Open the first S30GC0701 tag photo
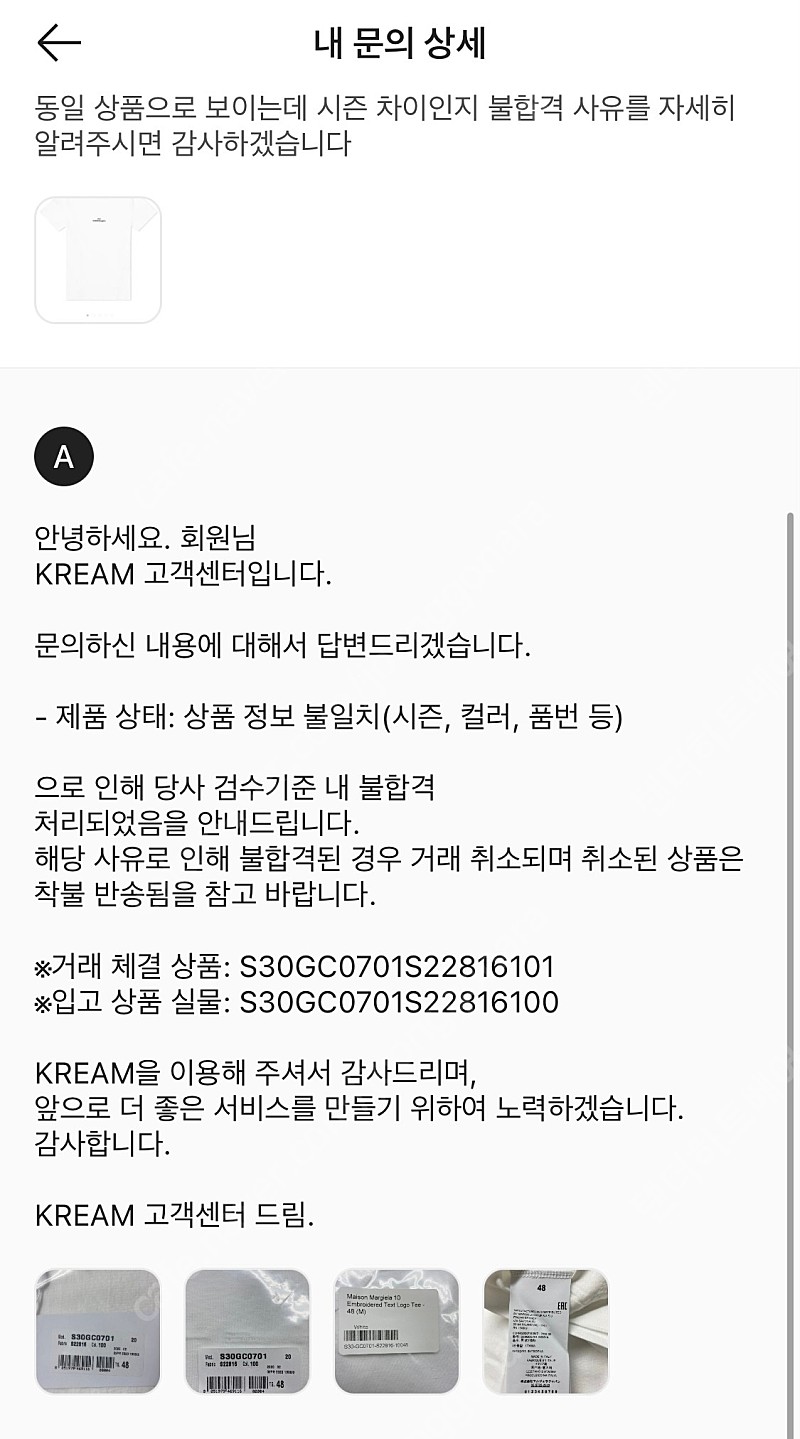 click(98, 1331)
